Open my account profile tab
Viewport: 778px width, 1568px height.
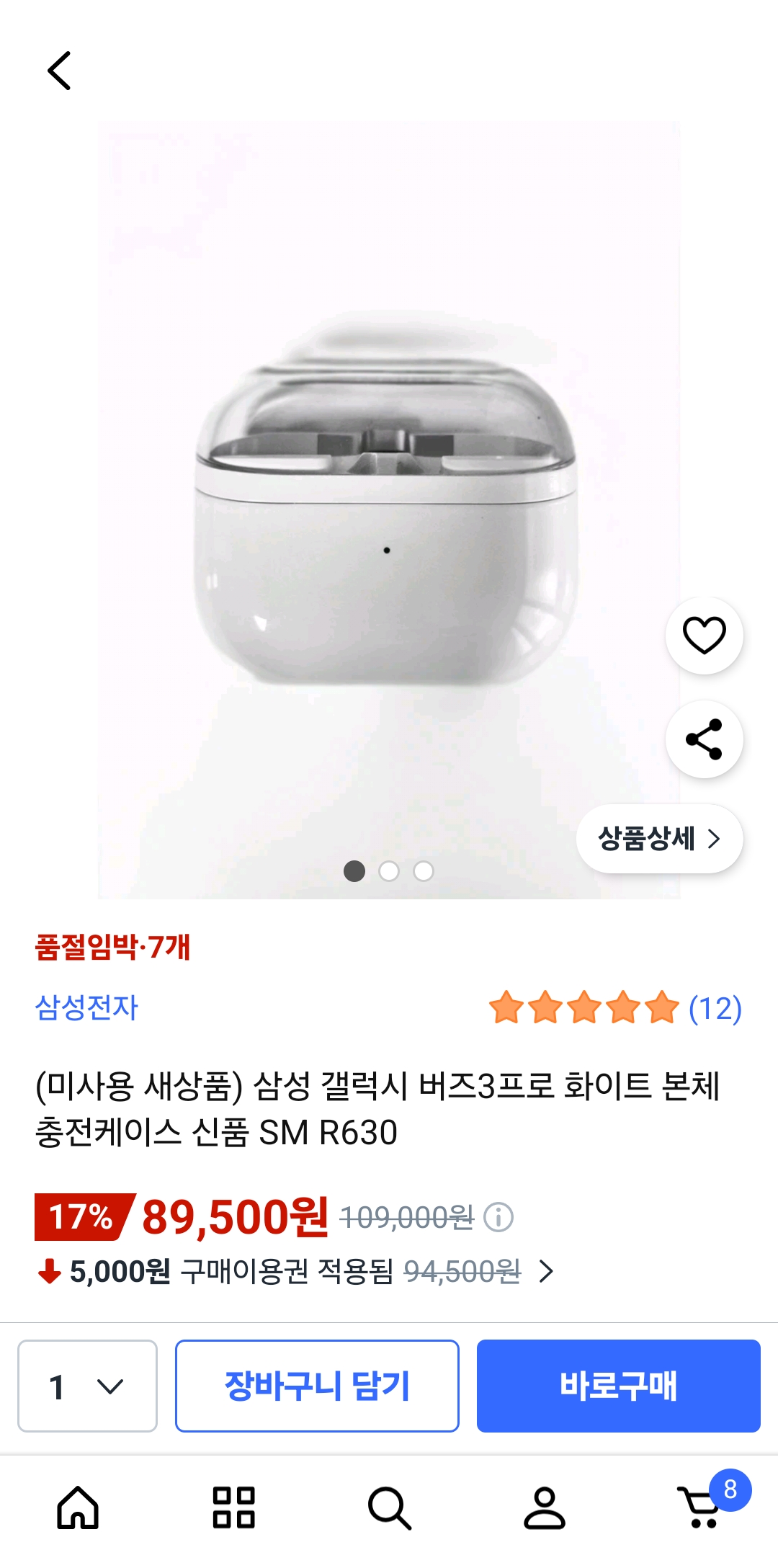[545, 1507]
